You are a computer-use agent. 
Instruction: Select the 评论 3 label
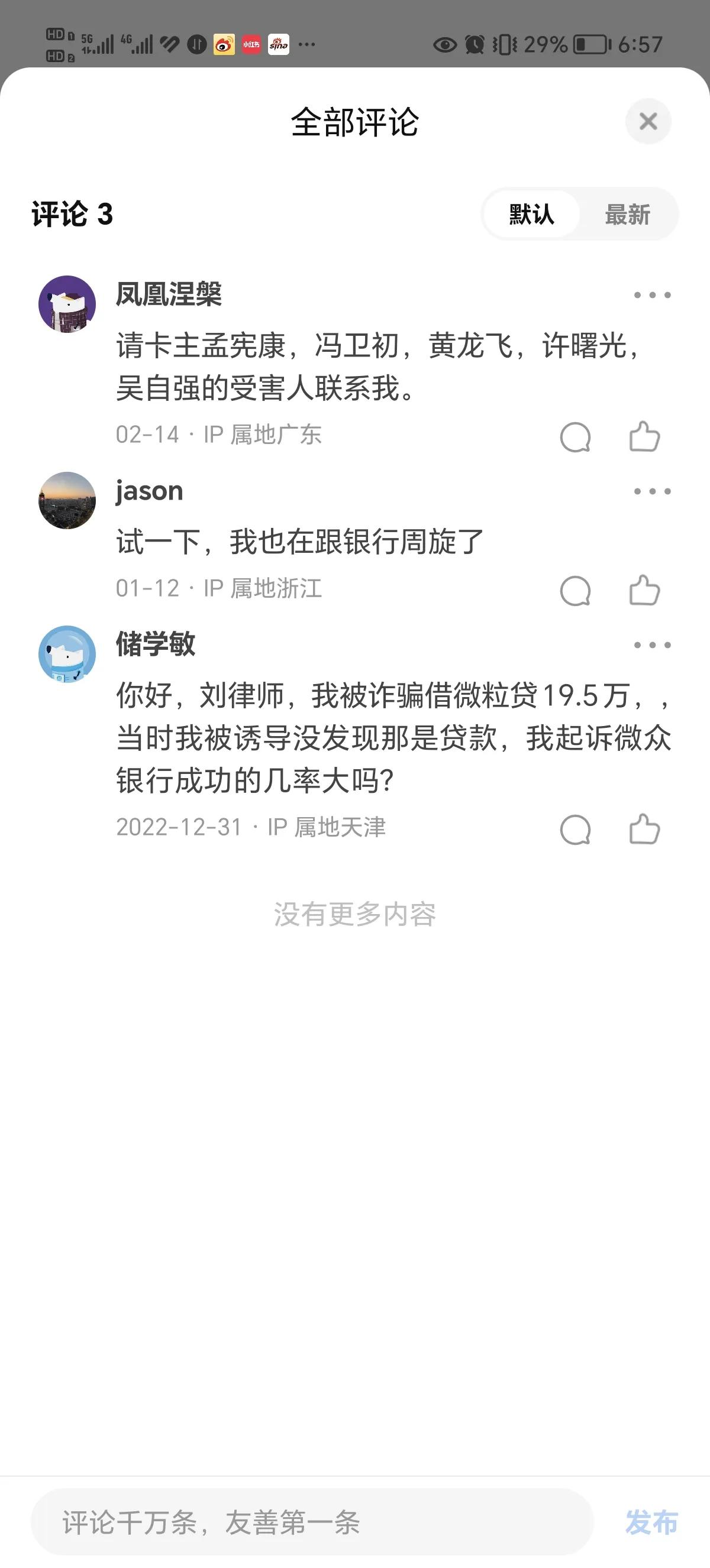pyautogui.click(x=72, y=214)
